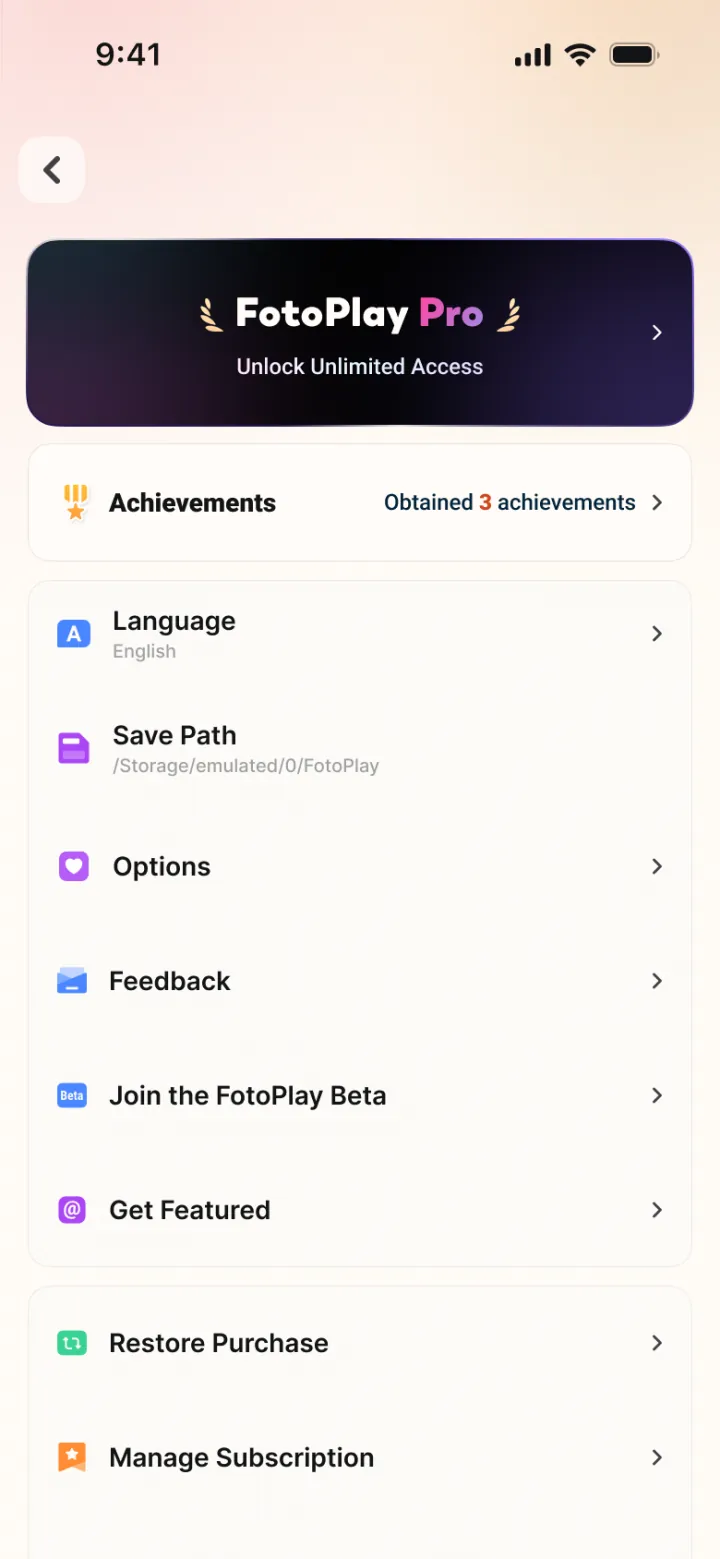View the Achievements row
Image resolution: width=720 pixels, height=1559 pixels.
[360, 502]
